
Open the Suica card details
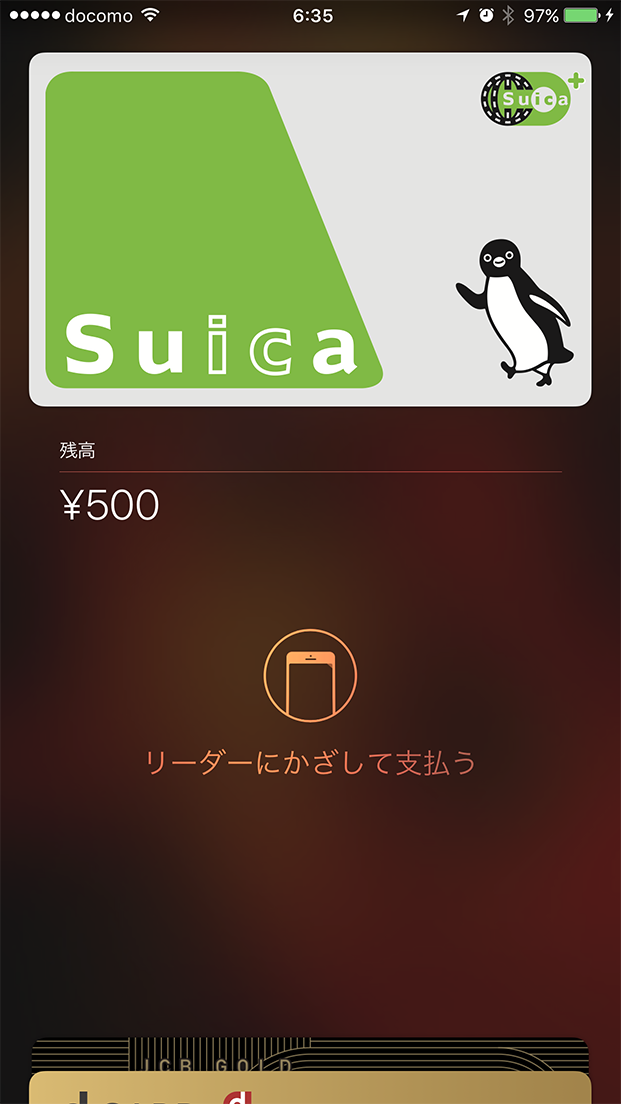tap(310, 229)
